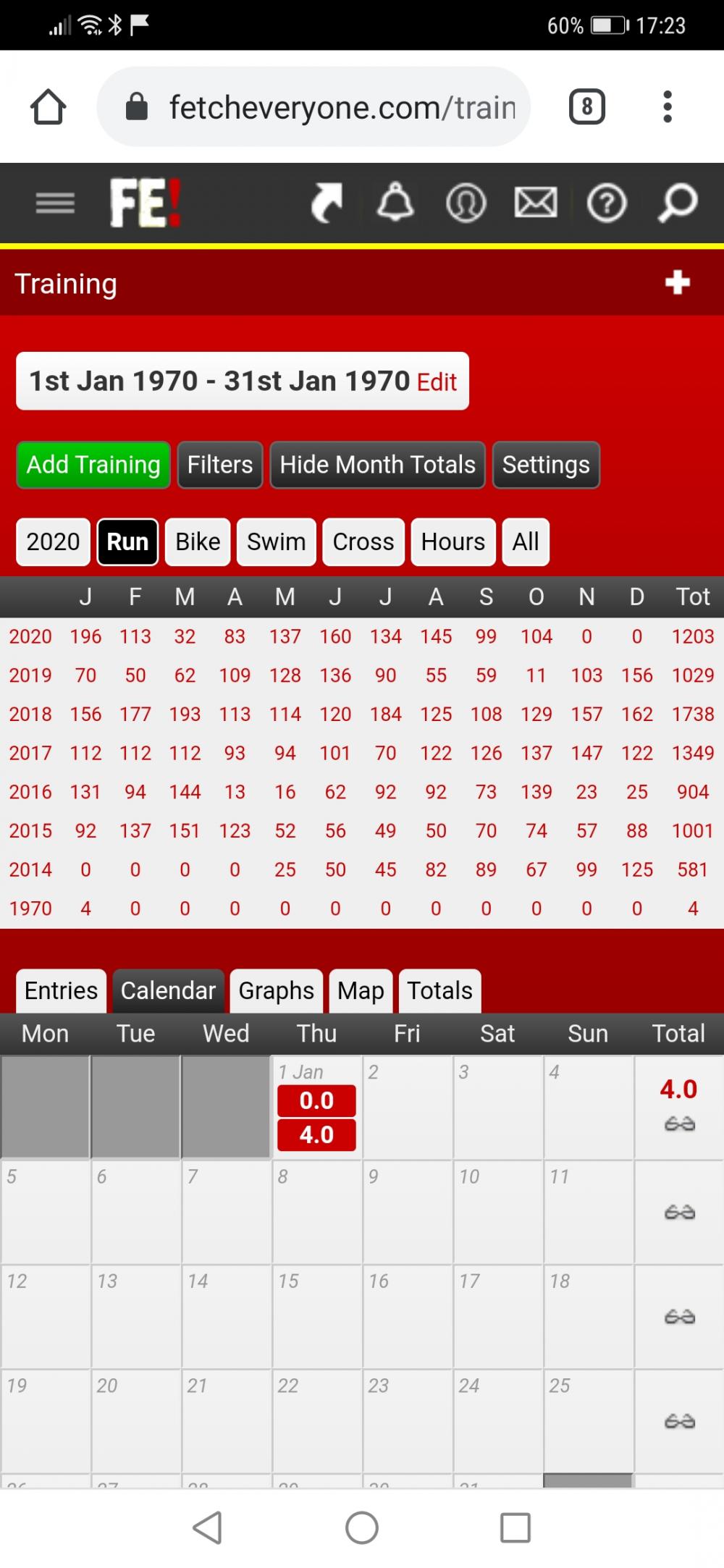Switch to the Bike totals
Screen dimensions: 724x1568
pyautogui.click(x=198, y=541)
